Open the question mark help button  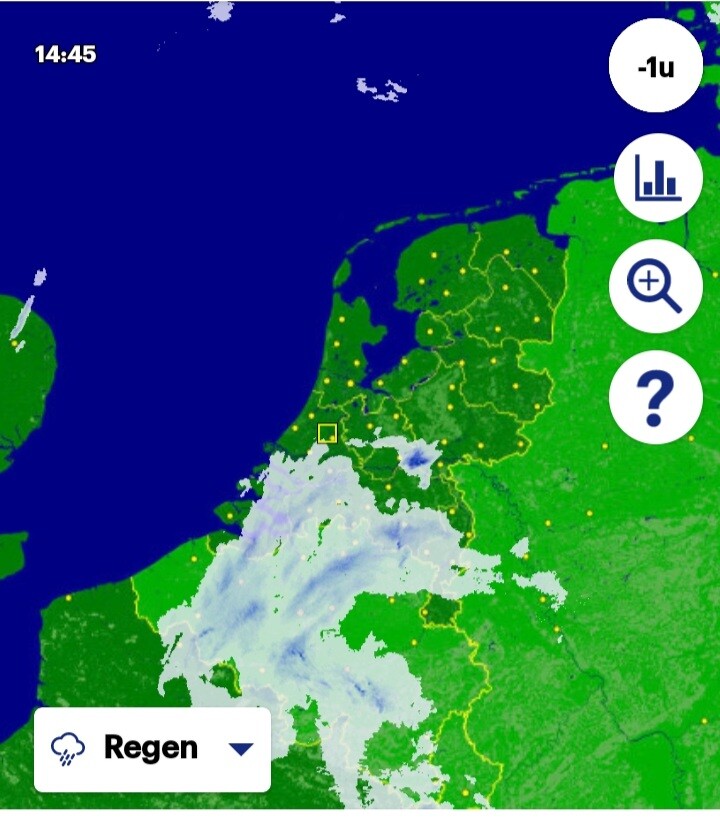656,398
